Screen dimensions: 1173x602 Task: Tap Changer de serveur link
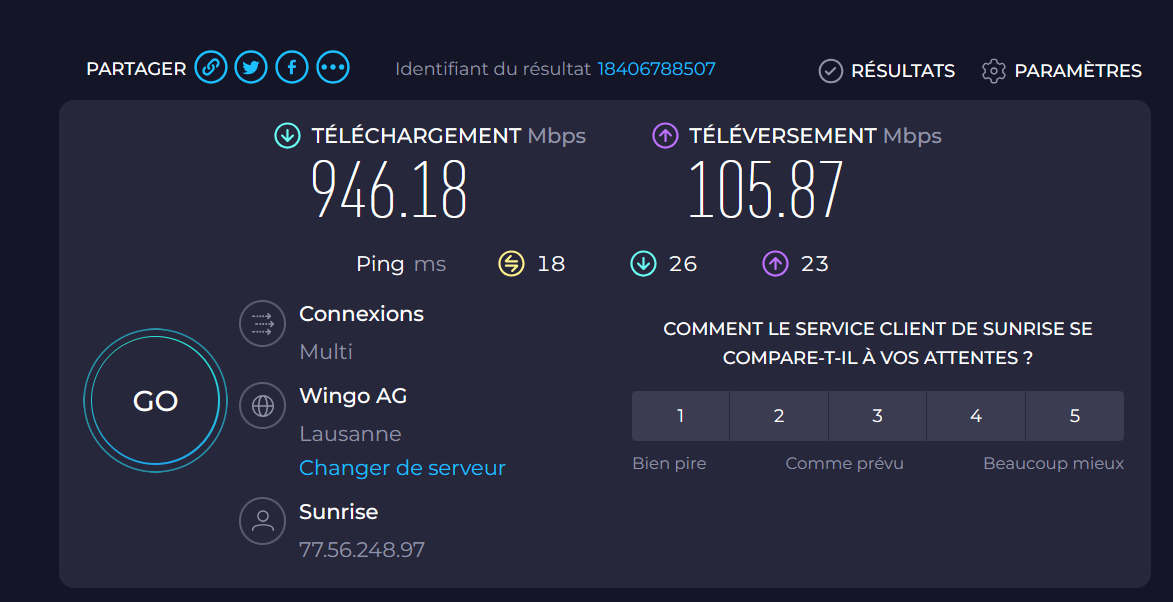click(402, 468)
